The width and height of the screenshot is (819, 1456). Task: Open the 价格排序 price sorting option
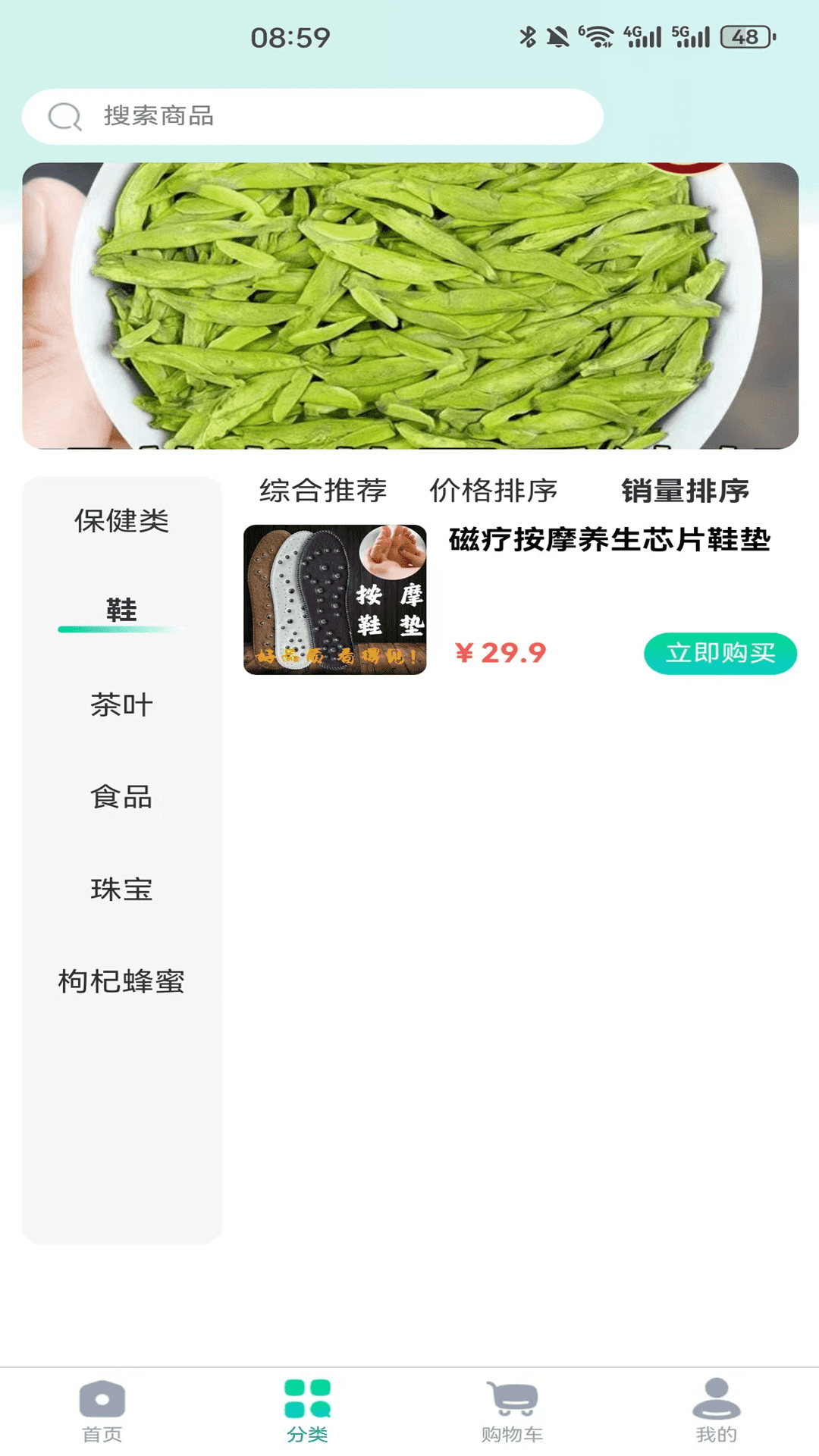(x=494, y=491)
